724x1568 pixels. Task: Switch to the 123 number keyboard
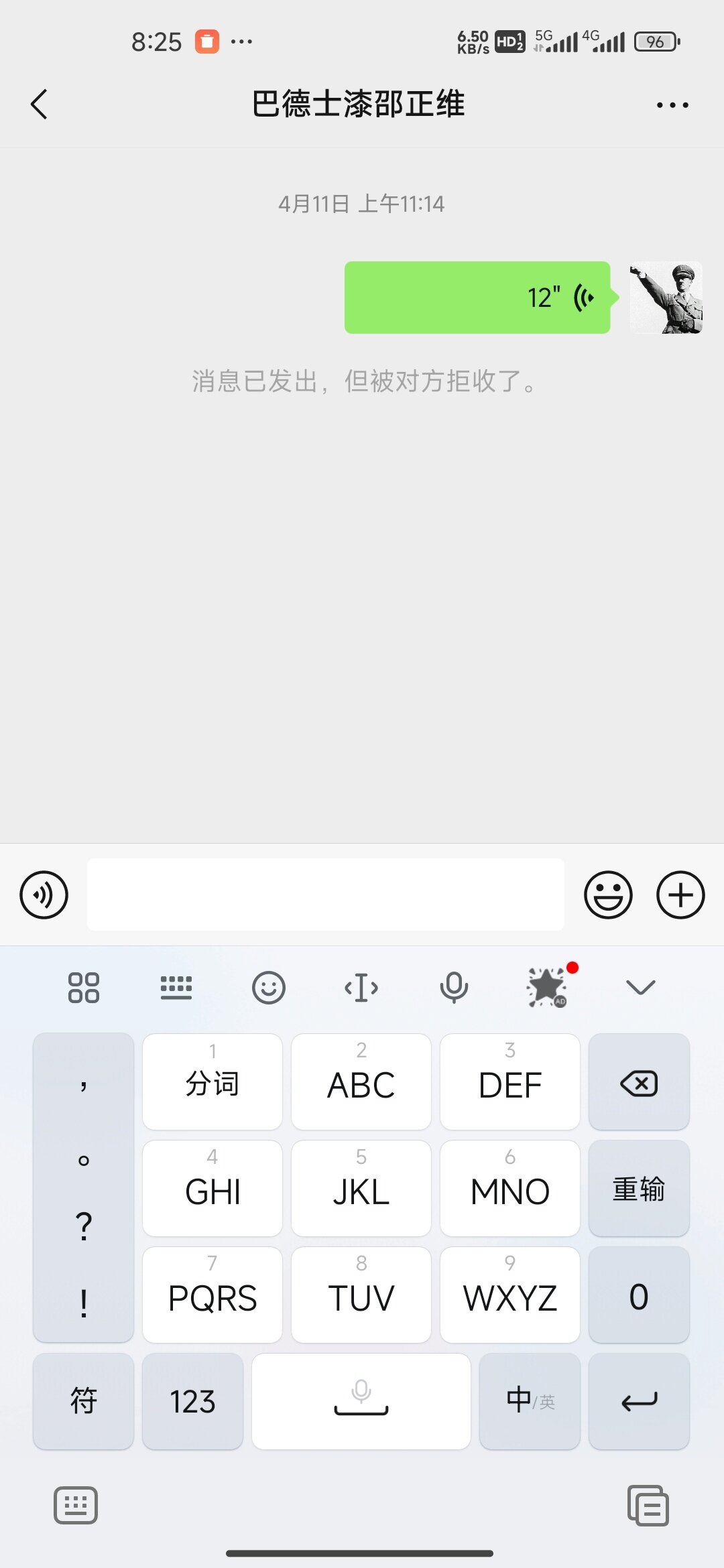(193, 1401)
